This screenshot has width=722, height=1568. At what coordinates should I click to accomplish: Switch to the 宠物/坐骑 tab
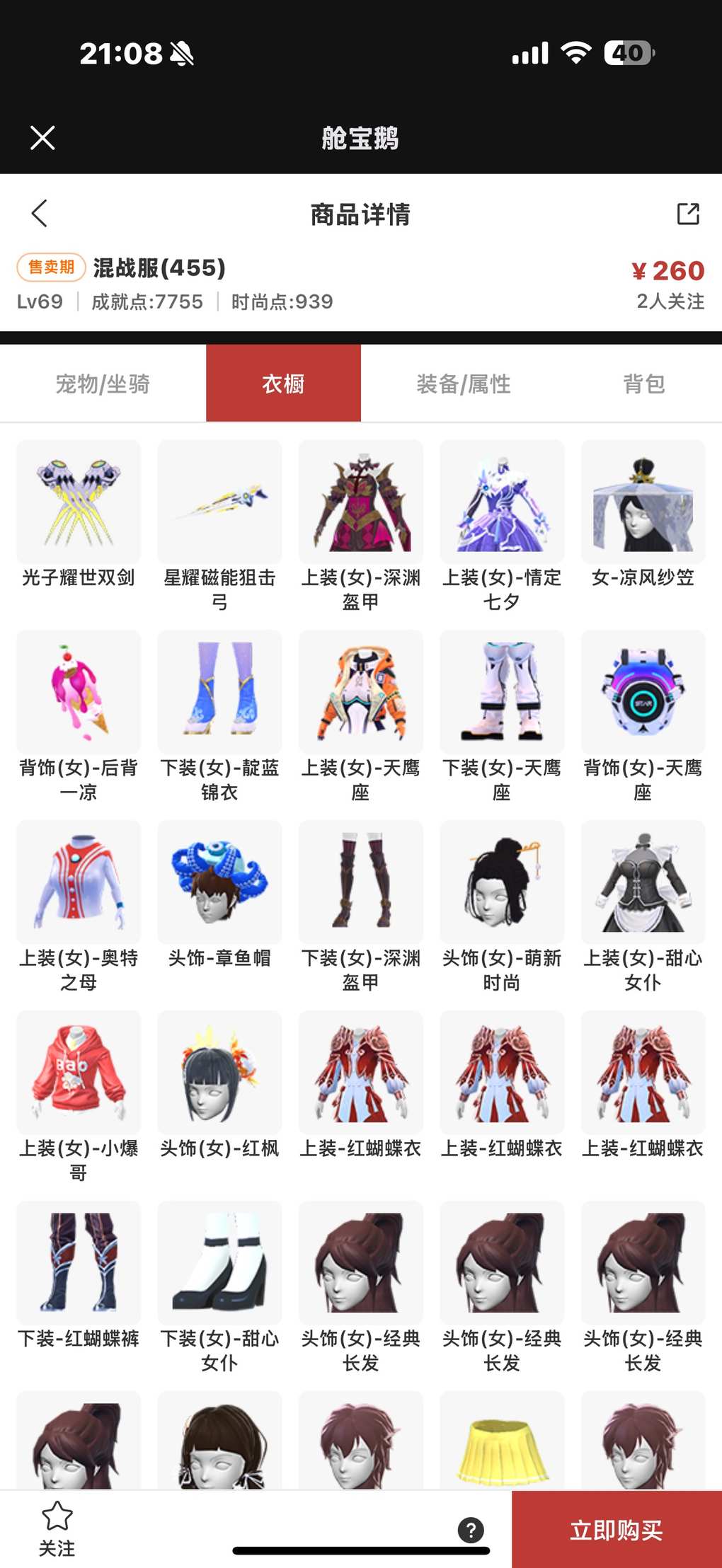[x=103, y=384]
